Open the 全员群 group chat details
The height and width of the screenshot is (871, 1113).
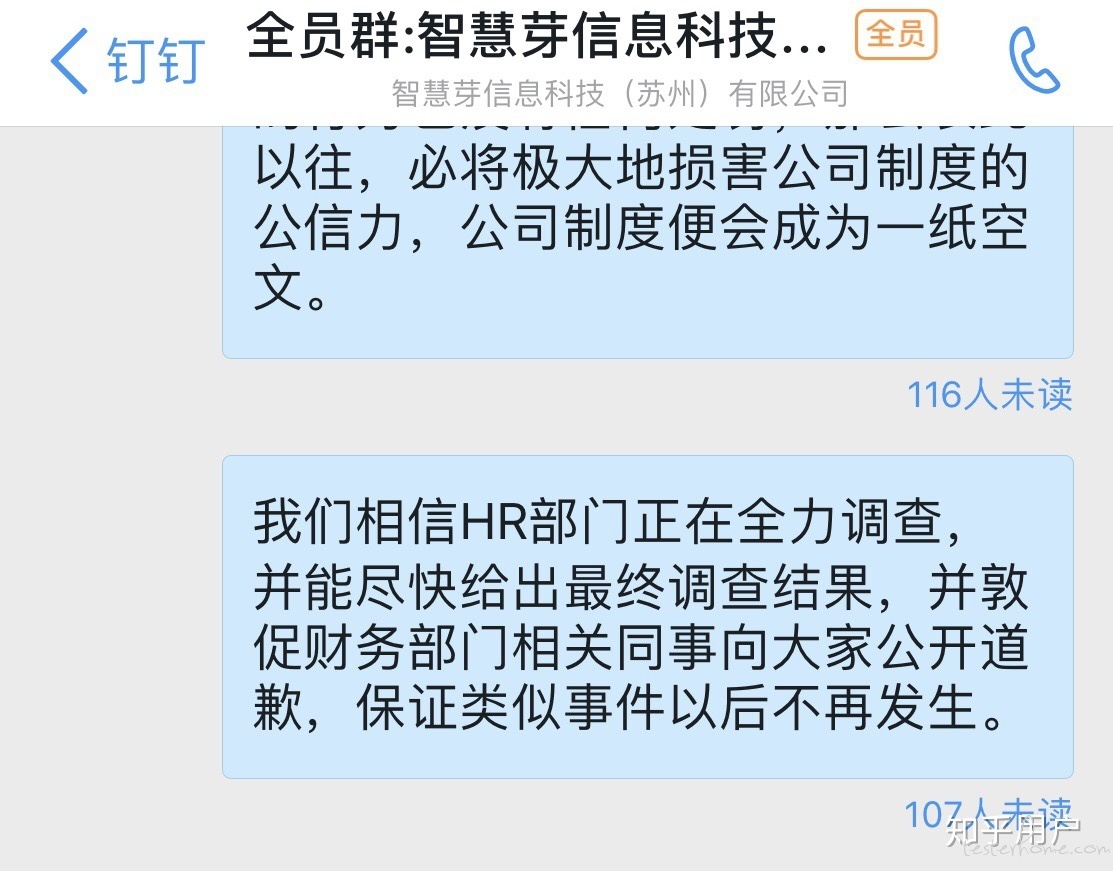(x=538, y=40)
